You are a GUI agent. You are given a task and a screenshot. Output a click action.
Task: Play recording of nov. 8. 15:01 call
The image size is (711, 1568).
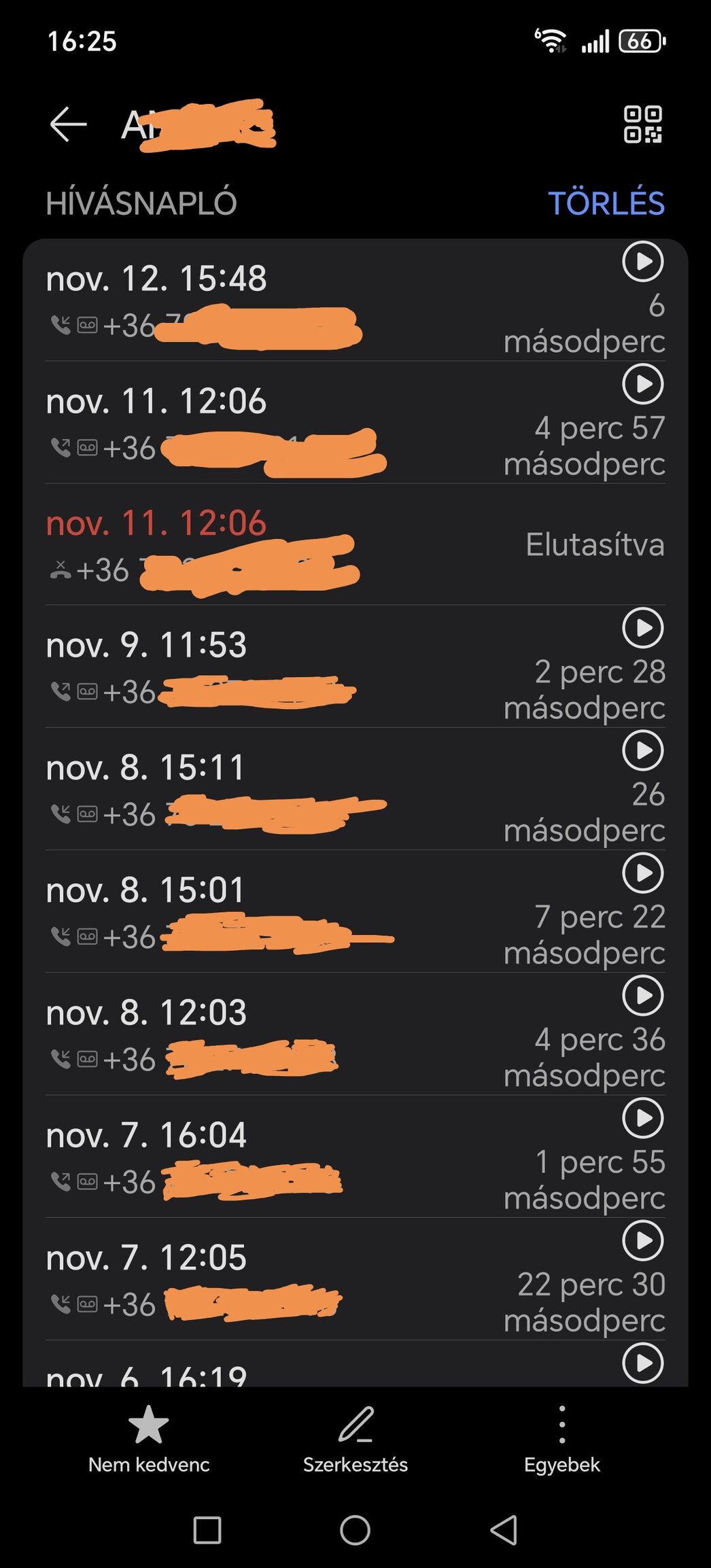click(642, 873)
